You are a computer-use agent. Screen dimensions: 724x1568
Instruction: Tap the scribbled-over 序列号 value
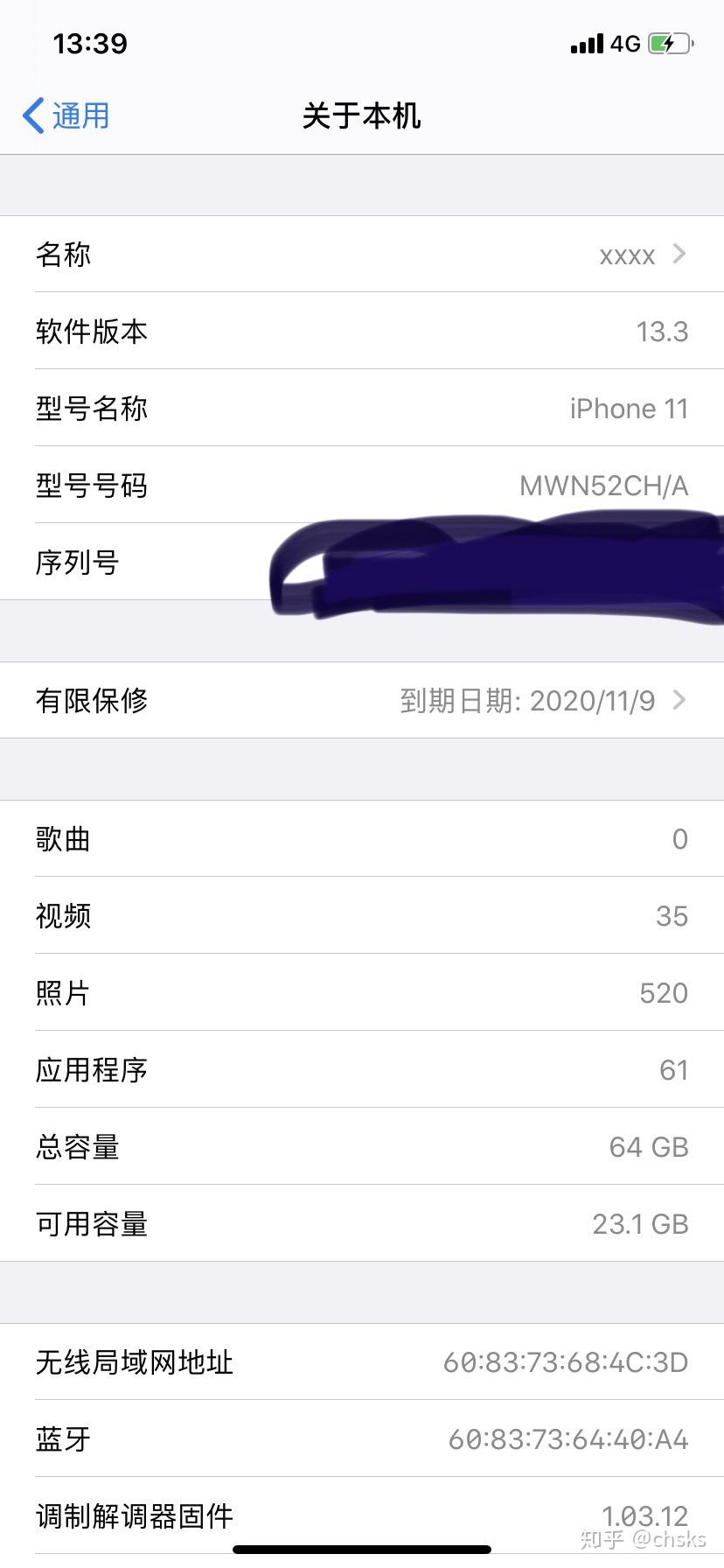490,563
